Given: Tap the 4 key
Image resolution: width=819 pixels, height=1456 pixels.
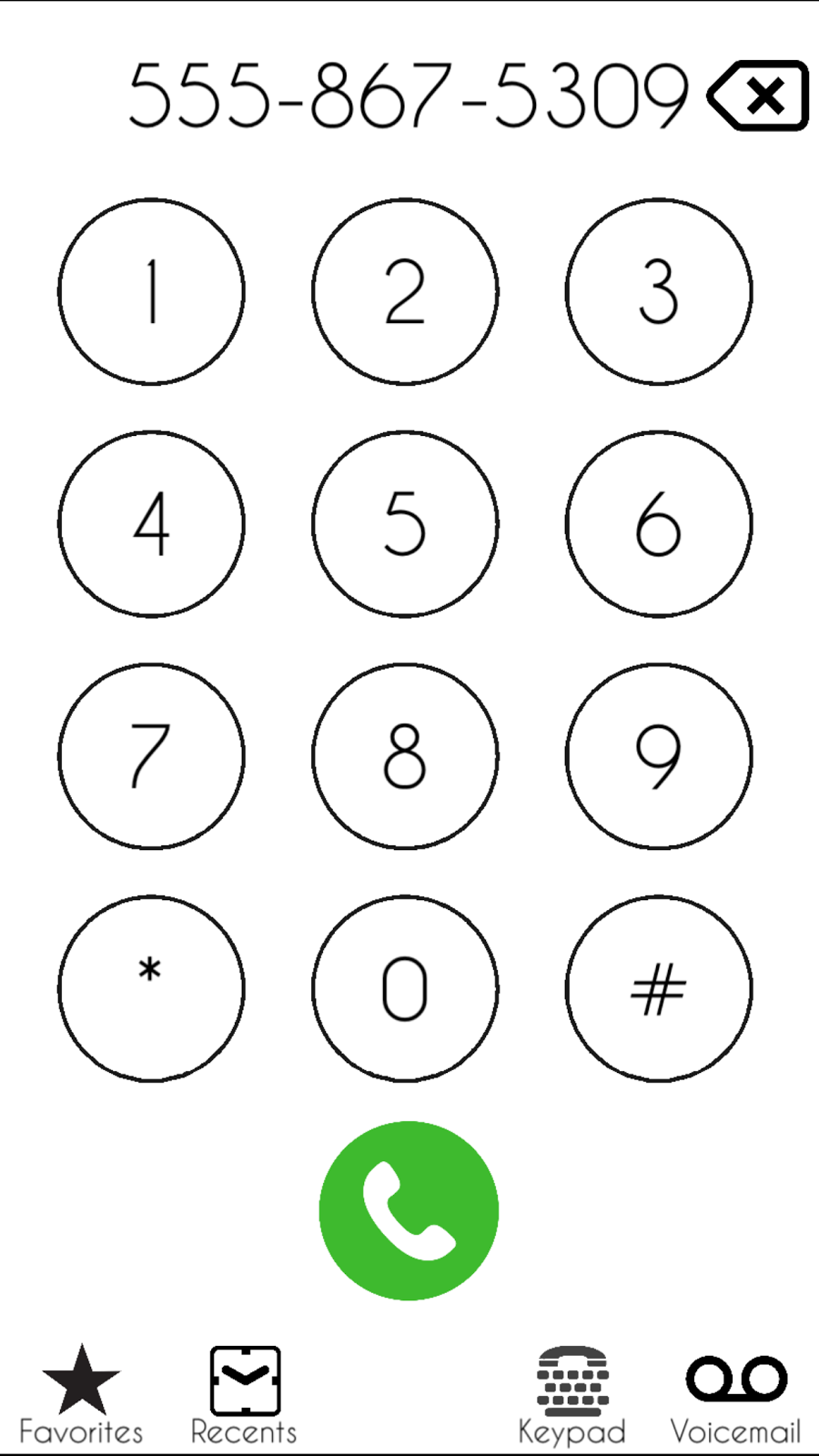Looking at the screenshot, I should point(151,524).
